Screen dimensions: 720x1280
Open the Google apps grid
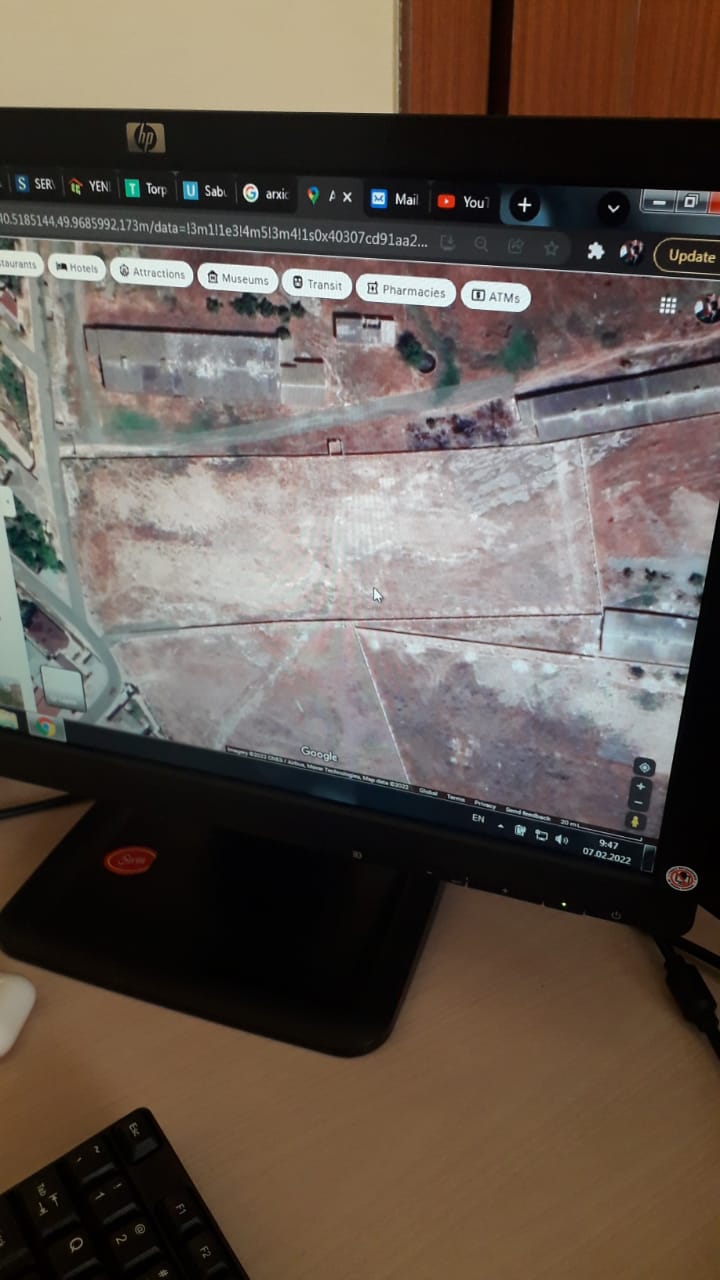(668, 306)
